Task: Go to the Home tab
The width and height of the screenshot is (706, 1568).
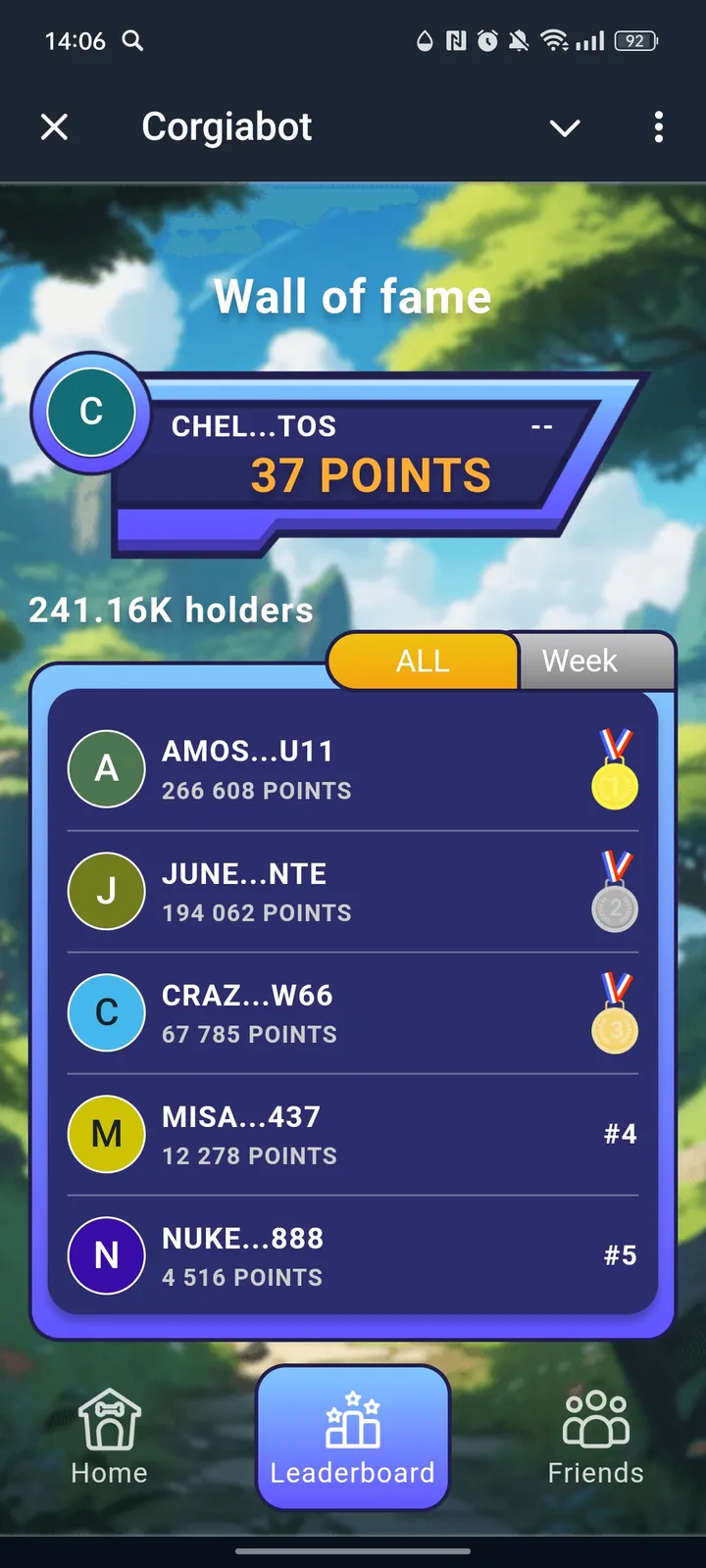Action: [109, 1436]
